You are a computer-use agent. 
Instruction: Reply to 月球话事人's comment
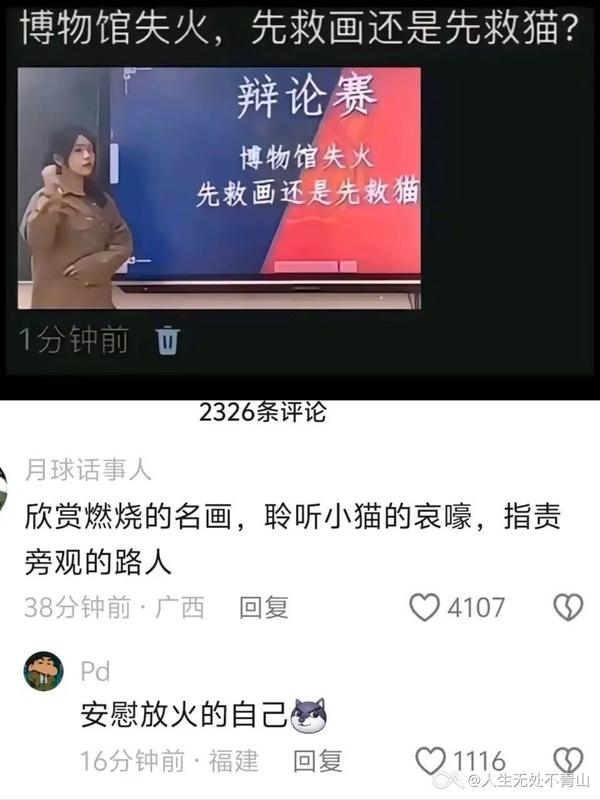264,606
